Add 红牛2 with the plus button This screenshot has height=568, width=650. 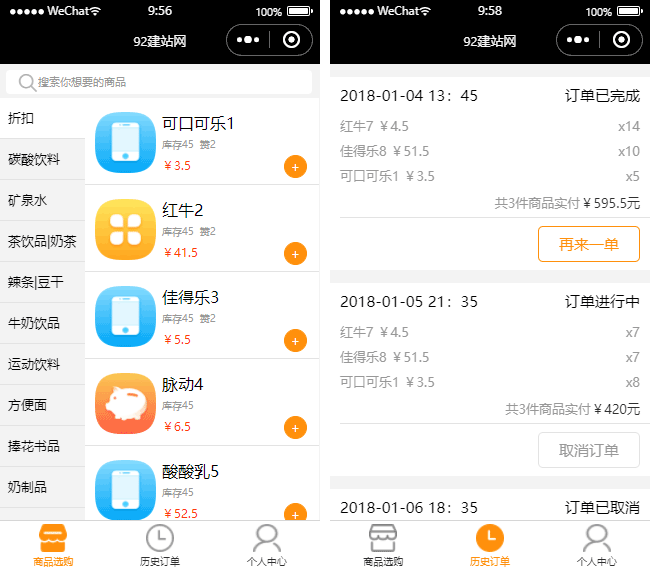(x=295, y=254)
